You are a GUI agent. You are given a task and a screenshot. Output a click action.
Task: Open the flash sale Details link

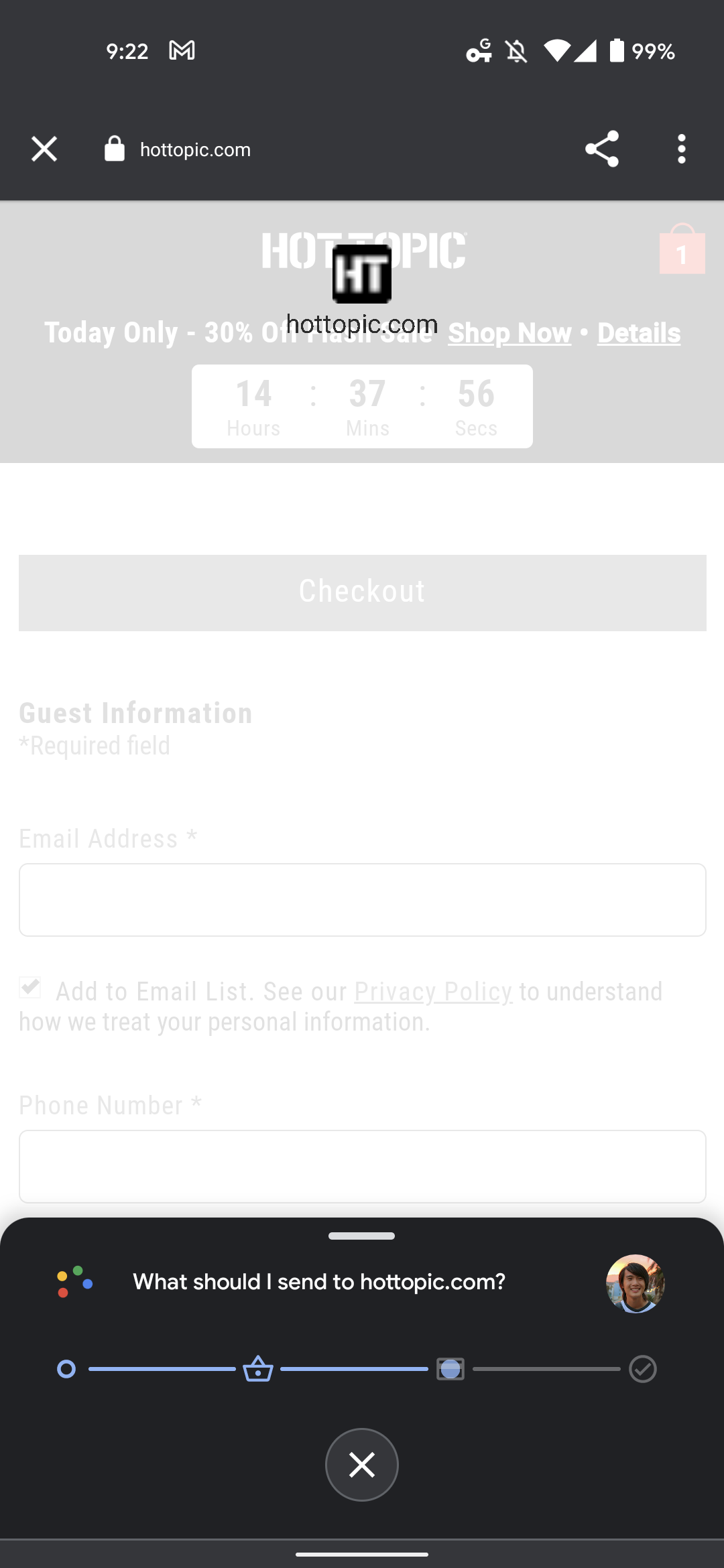tap(639, 333)
